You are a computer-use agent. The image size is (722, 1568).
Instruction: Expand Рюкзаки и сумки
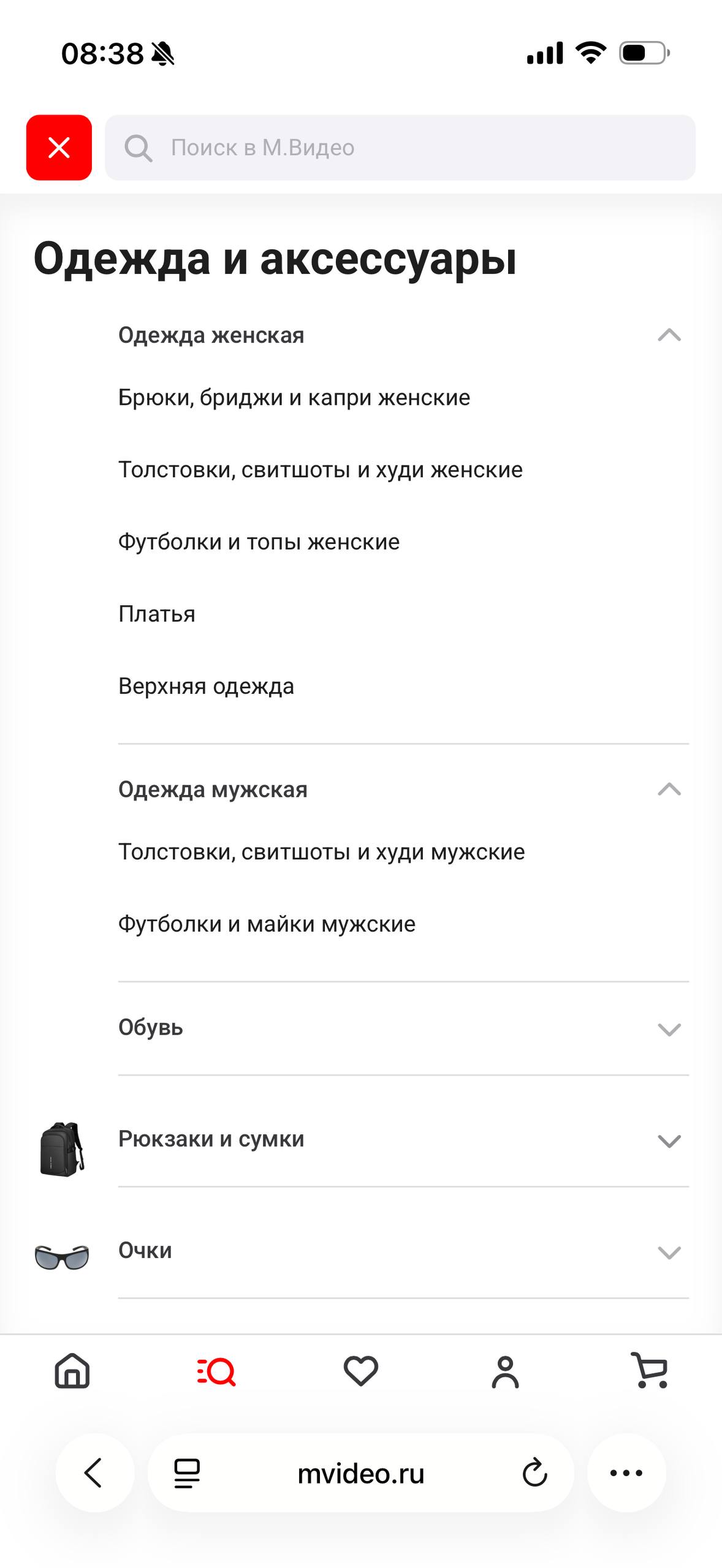(669, 1140)
